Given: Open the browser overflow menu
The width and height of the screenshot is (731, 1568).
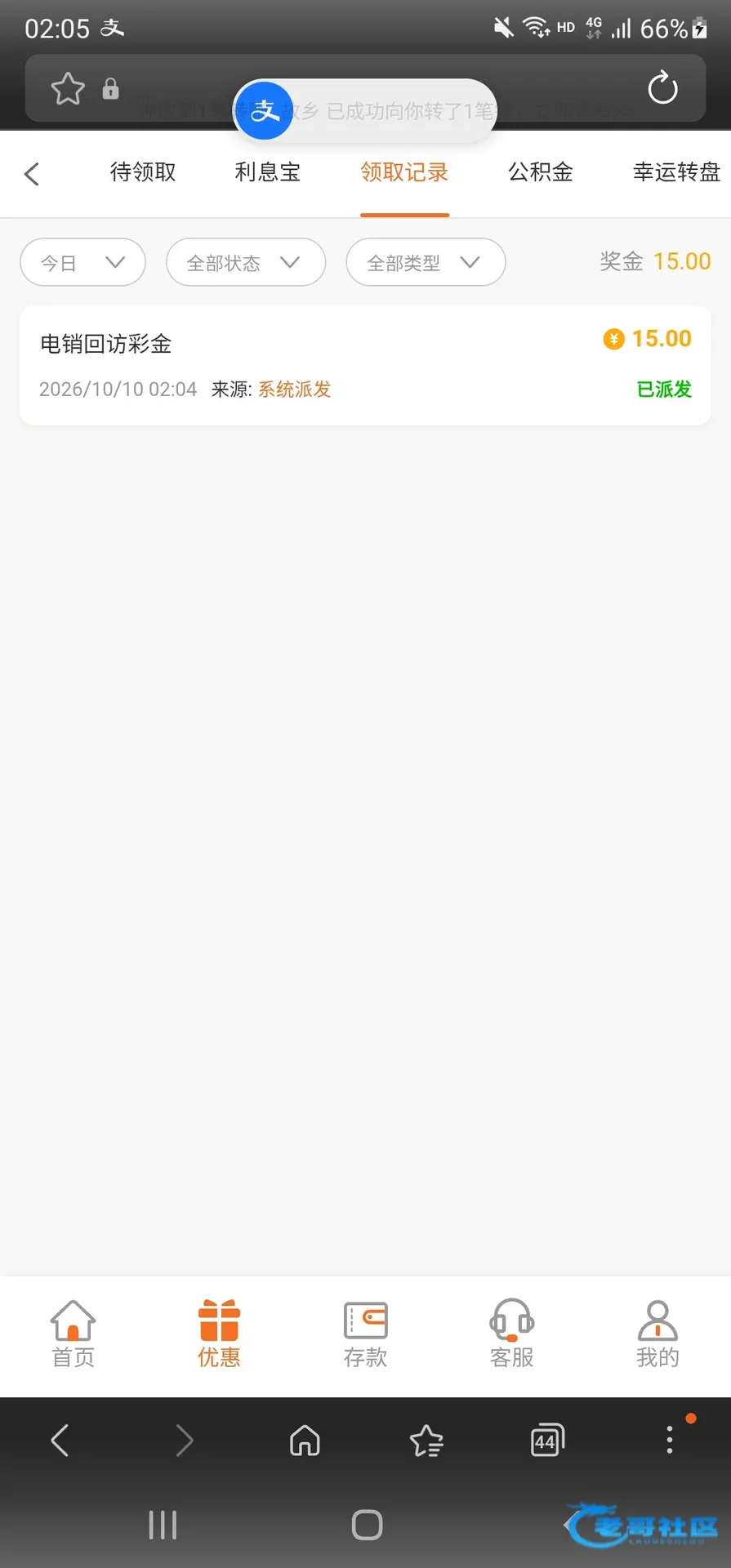Looking at the screenshot, I should tap(670, 1440).
